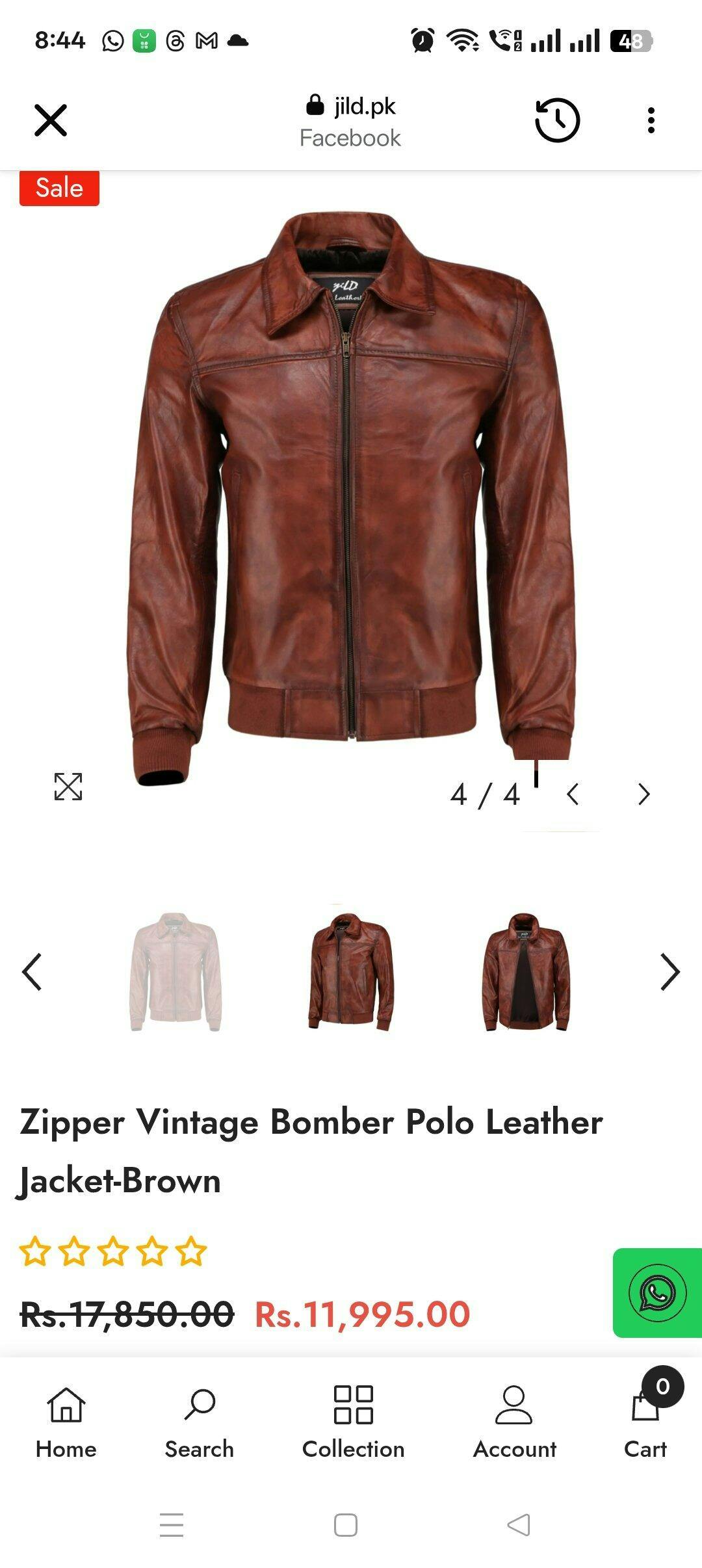The image size is (702, 1568).
Task: Select the faded front-view jacket thumbnail
Action: click(x=175, y=971)
